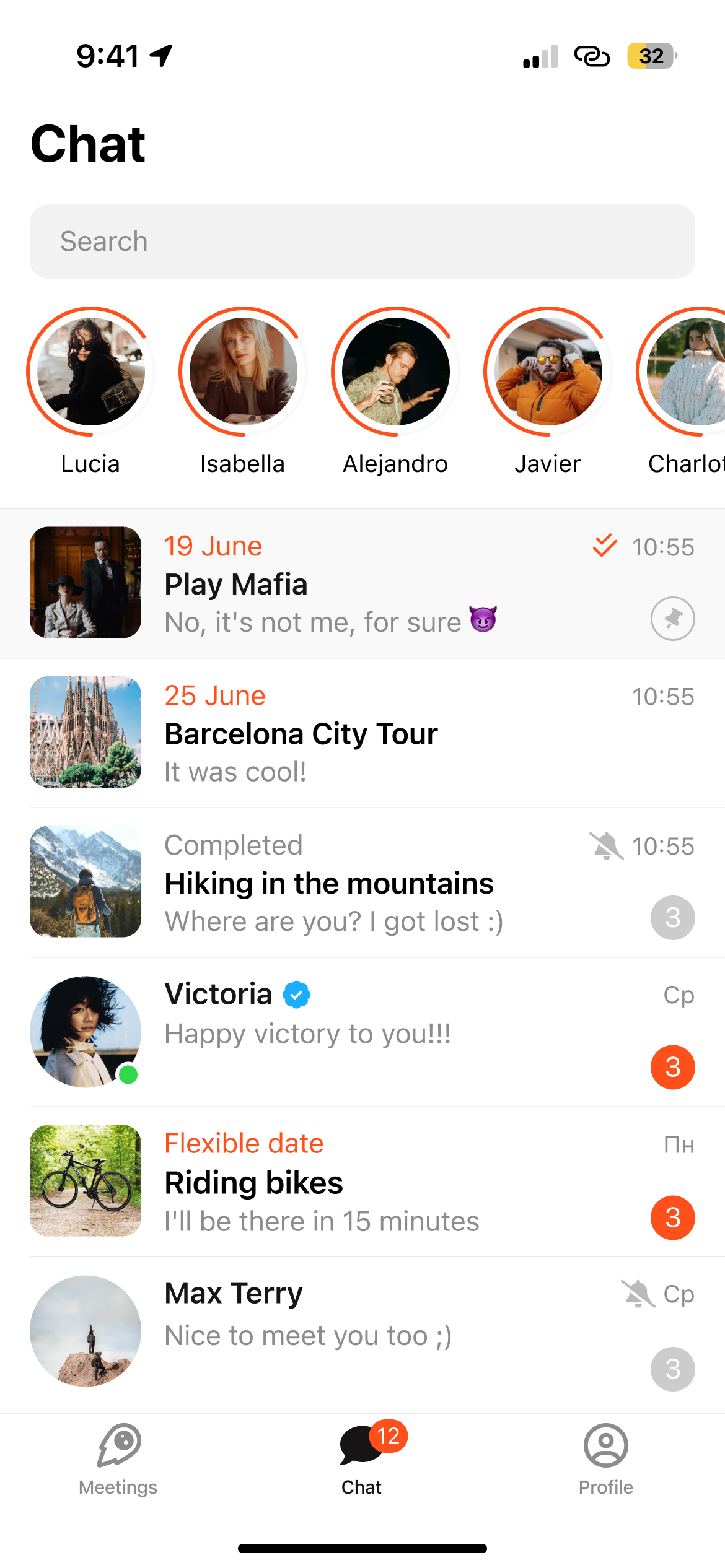This screenshot has width=725, height=1568.
Task: Tap Victoria's blue verified badge
Action: tap(297, 994)
